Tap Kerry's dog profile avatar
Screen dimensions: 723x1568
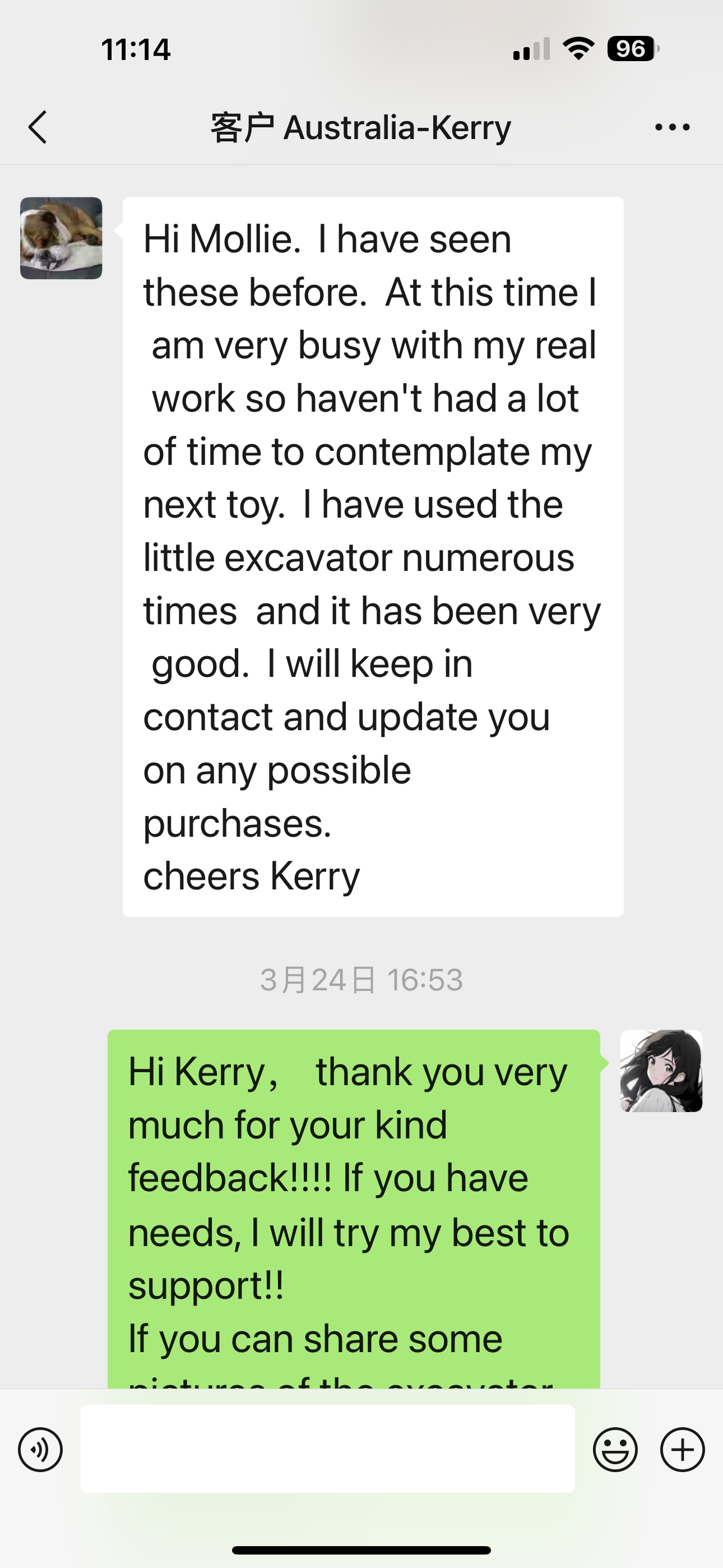(x=61, y=237)
